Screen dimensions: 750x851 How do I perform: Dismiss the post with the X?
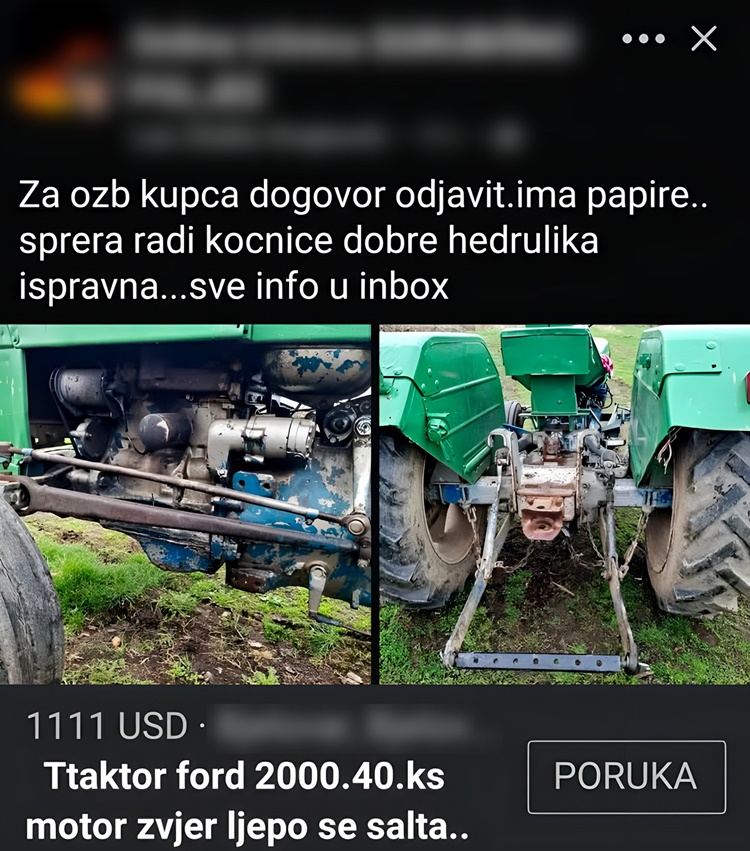click(704, 39)
